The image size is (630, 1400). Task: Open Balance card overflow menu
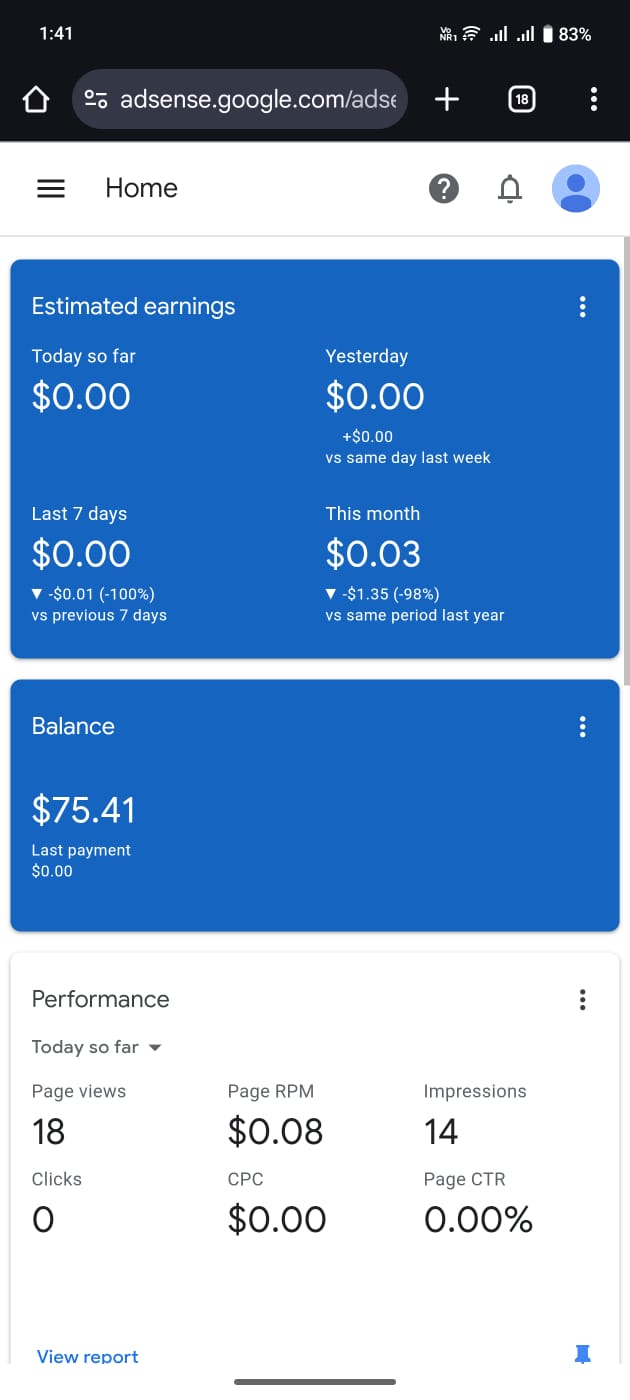pyautogui.click(x=583, y=727)
